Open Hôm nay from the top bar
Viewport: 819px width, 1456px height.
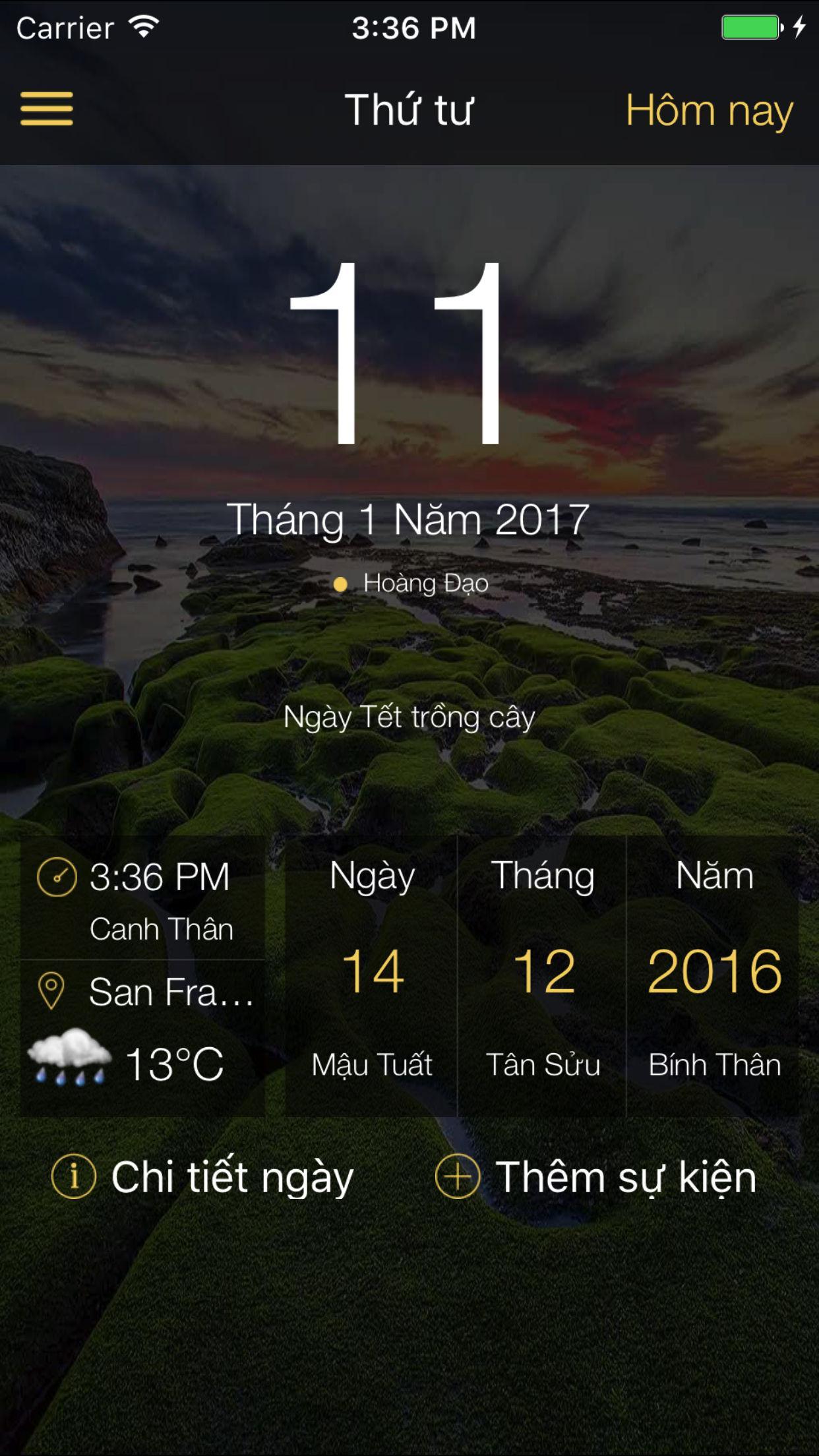click(x=711, y=109)
